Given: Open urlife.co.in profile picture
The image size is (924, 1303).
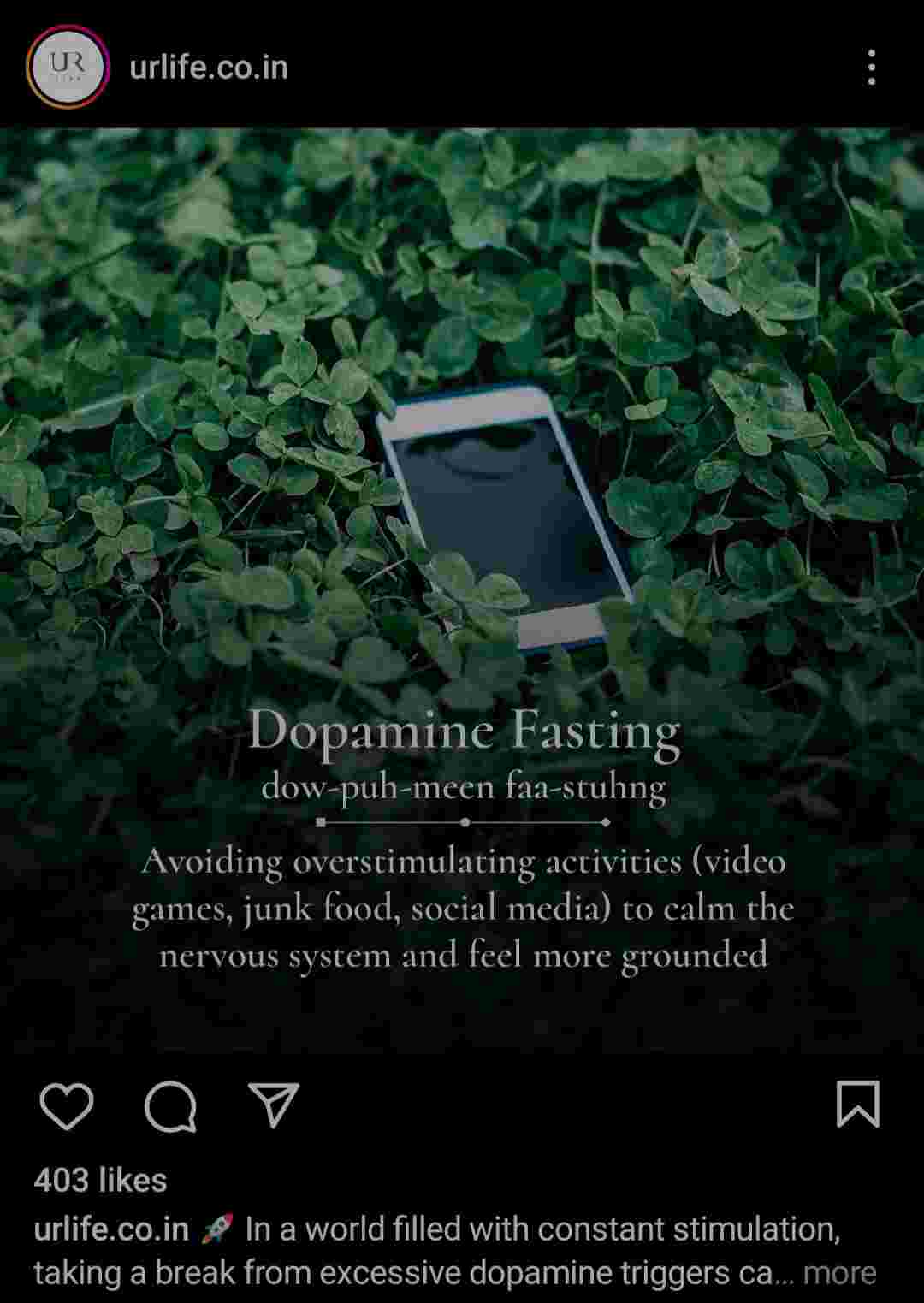Looking at the screenshot, I should pyautogui.click(x=68, y=67).
